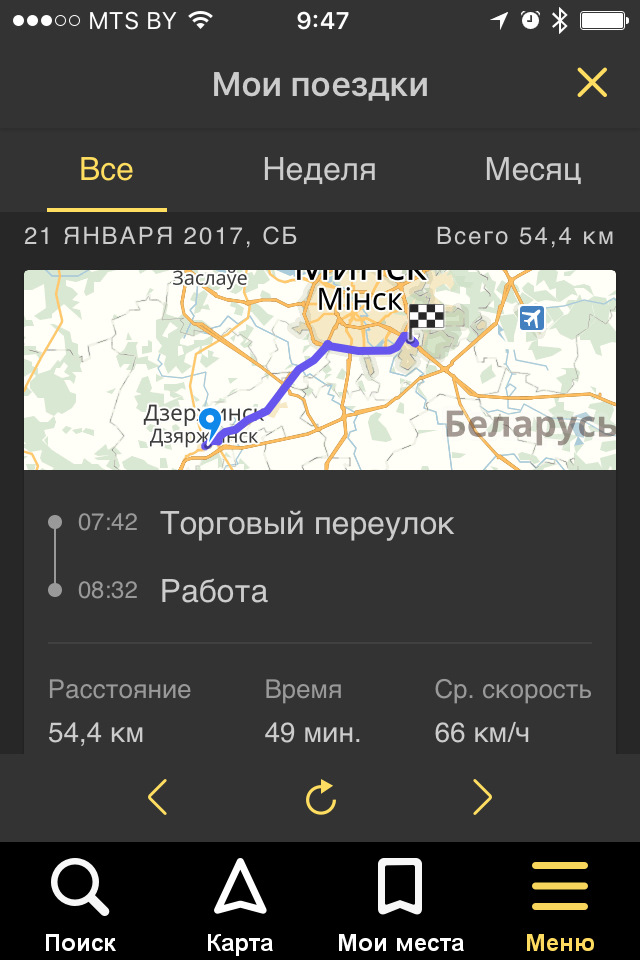Go to the next trip arrow
Viewport: 640px width, 960px height.
tap(482, 797)
